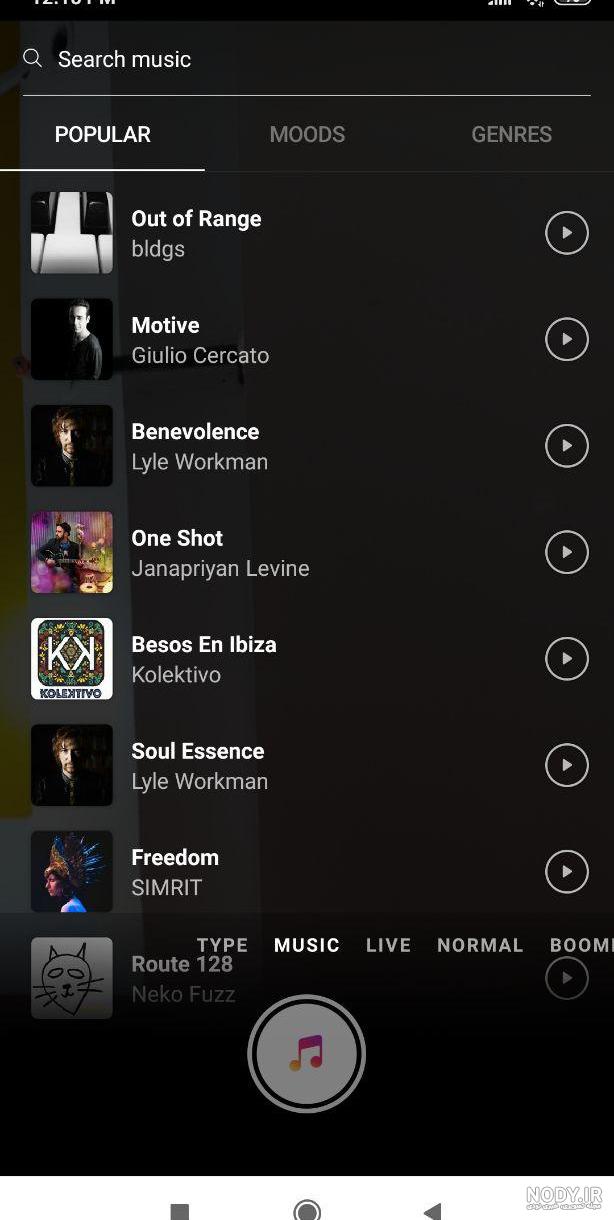Play preview of Benevolence

567,446
